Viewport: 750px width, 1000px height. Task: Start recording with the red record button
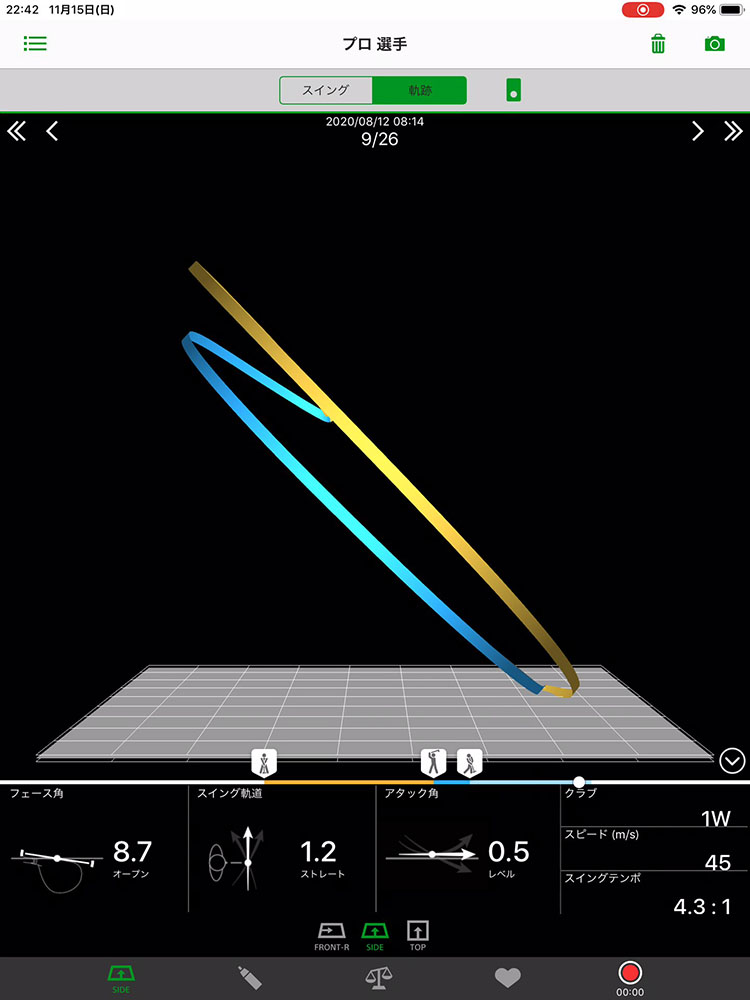[x=630, y=973]
